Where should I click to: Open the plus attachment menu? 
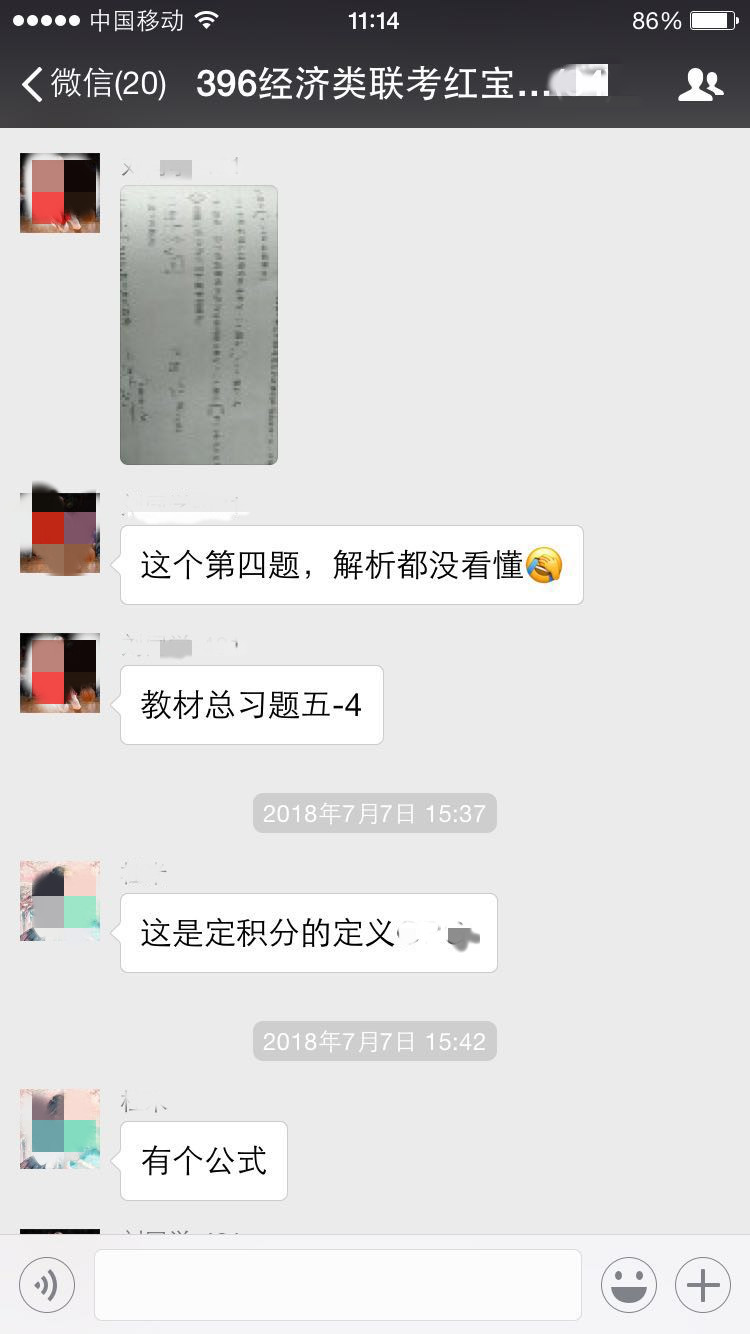[x=703, y=1284]
